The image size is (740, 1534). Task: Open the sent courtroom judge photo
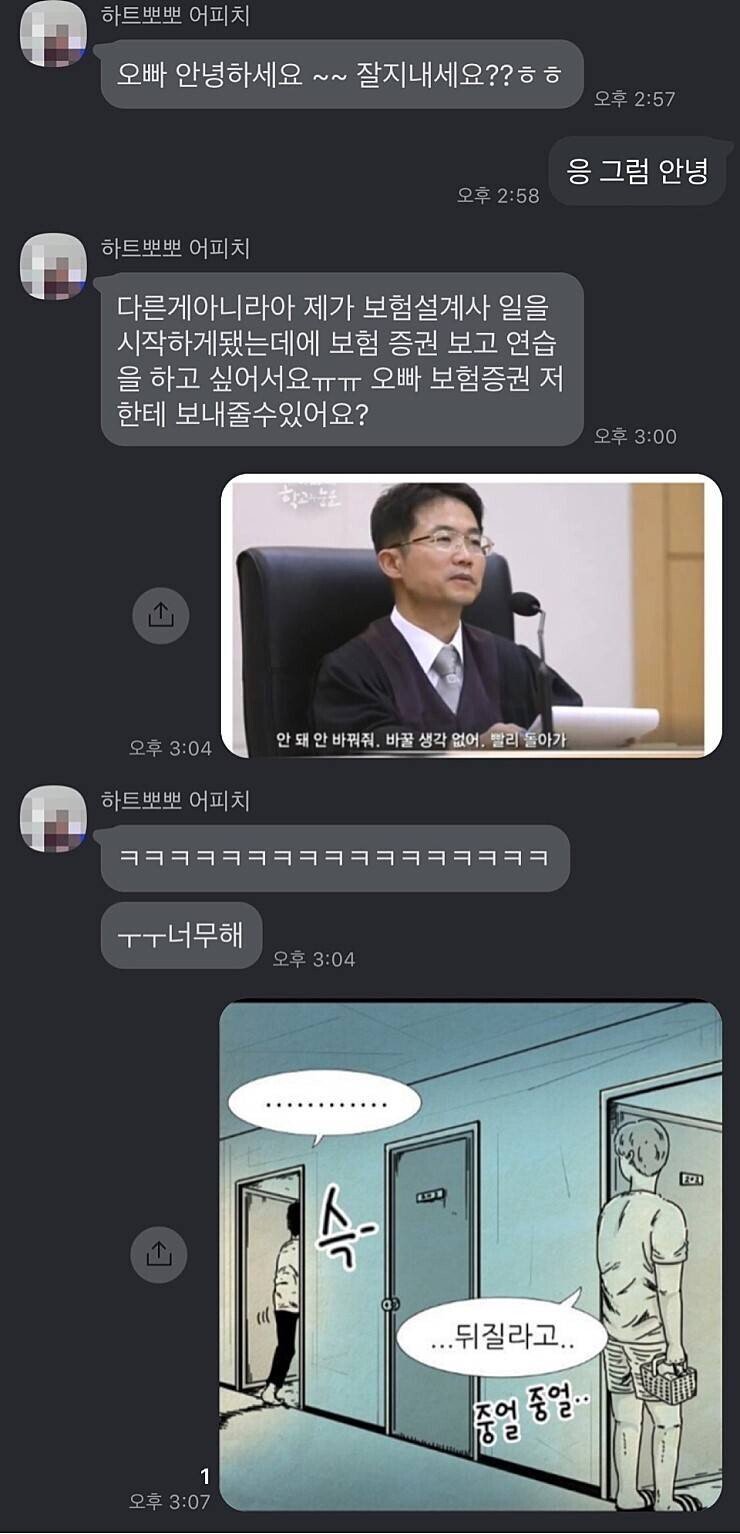pyautogui.click(x=471, y=616)
